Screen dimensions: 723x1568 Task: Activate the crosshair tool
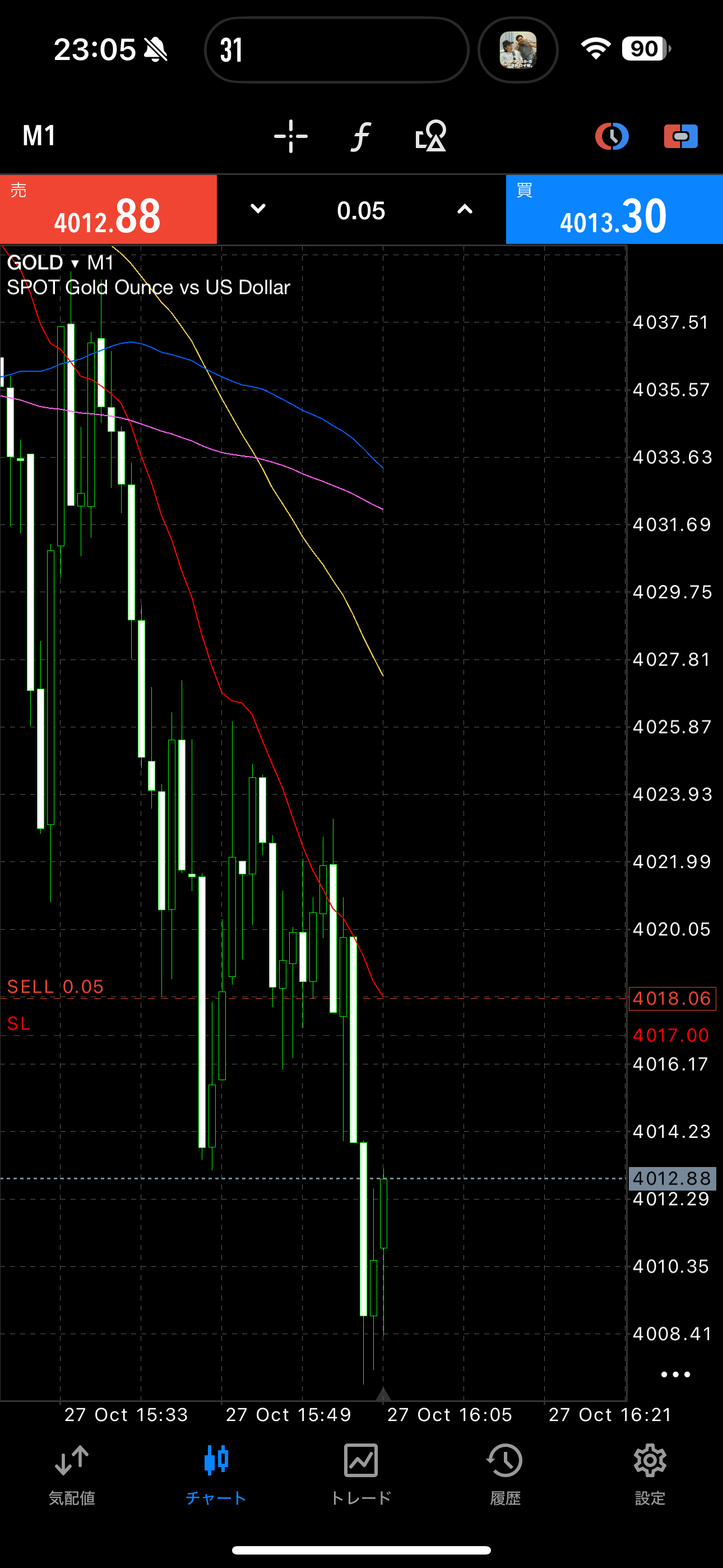(x=291, y=136)
